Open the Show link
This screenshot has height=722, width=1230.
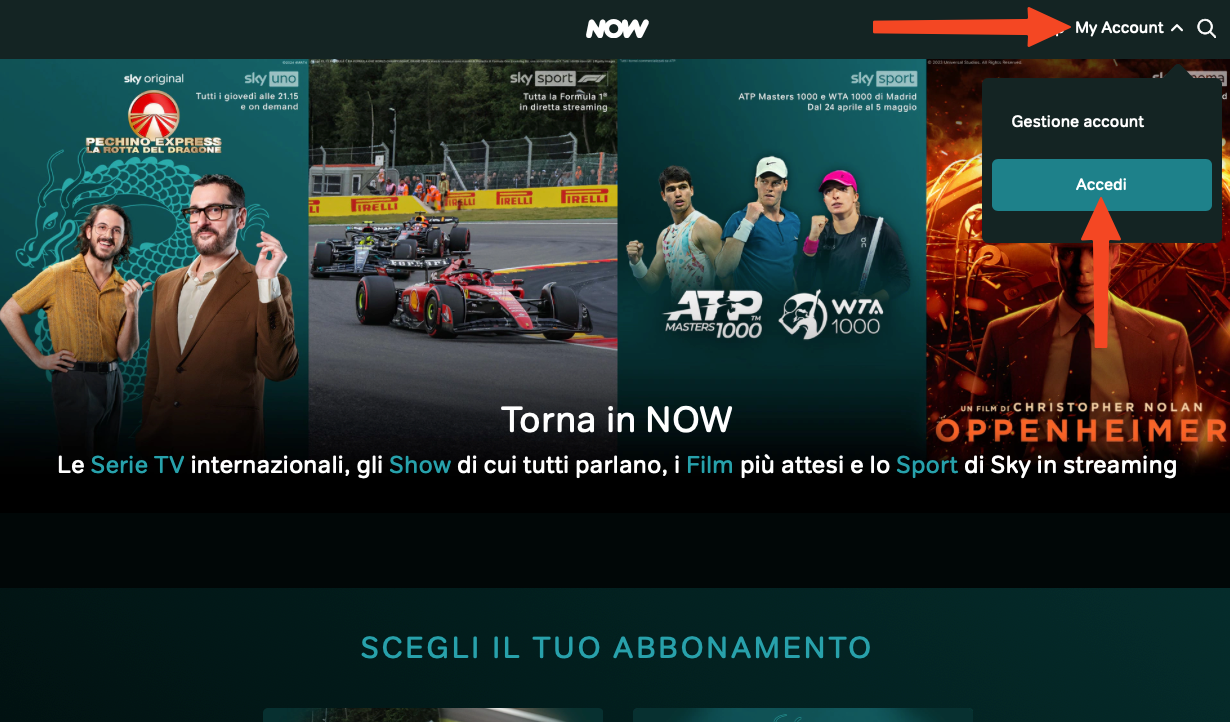420,465
